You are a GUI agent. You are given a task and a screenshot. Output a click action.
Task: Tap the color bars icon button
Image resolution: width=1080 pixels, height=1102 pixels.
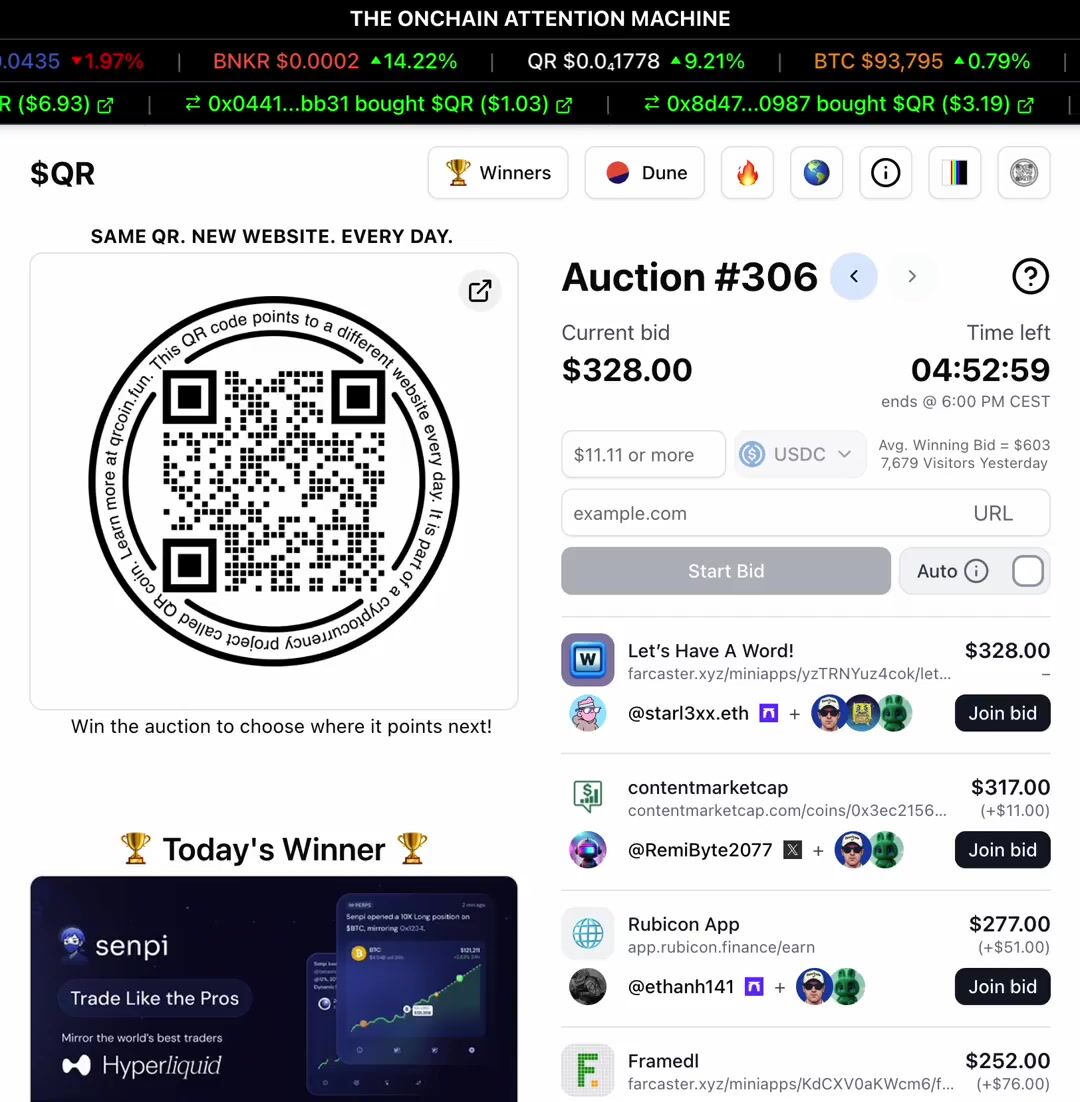pos(955,173)
